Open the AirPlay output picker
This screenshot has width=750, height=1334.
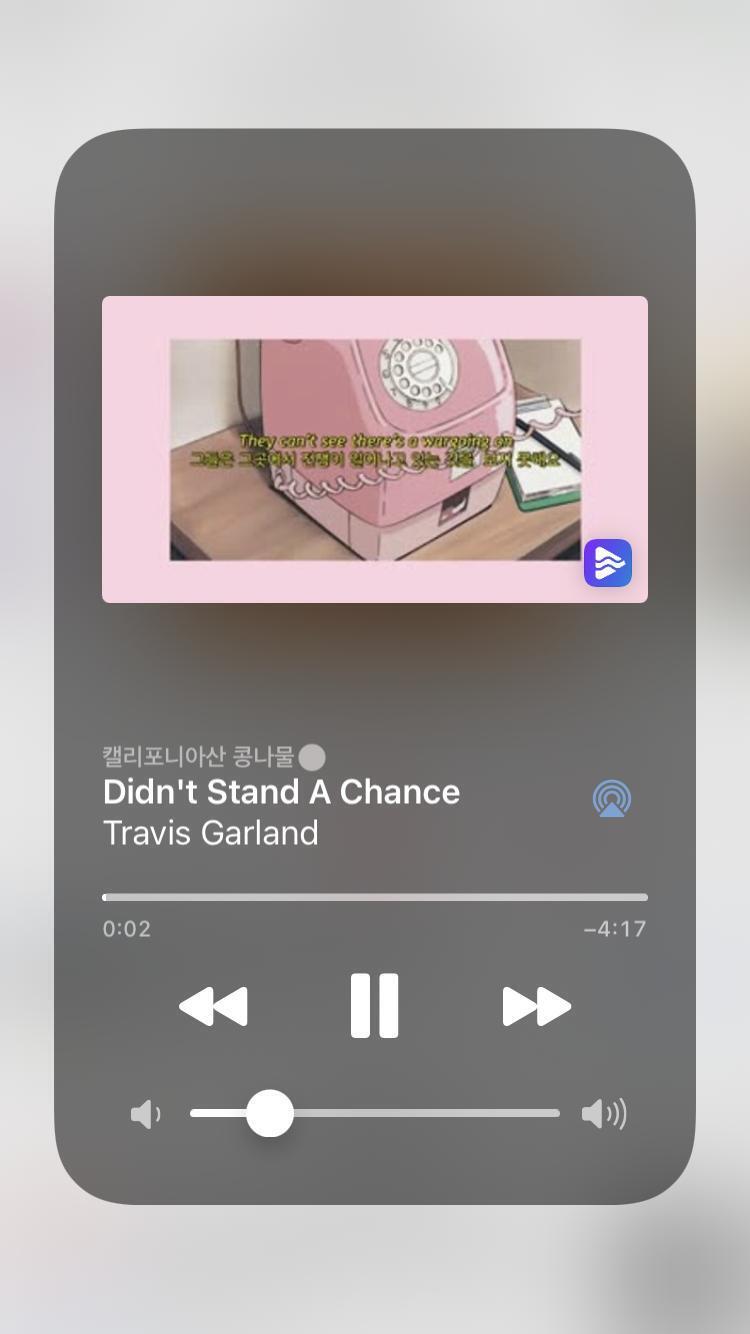(x=611, y=799)
